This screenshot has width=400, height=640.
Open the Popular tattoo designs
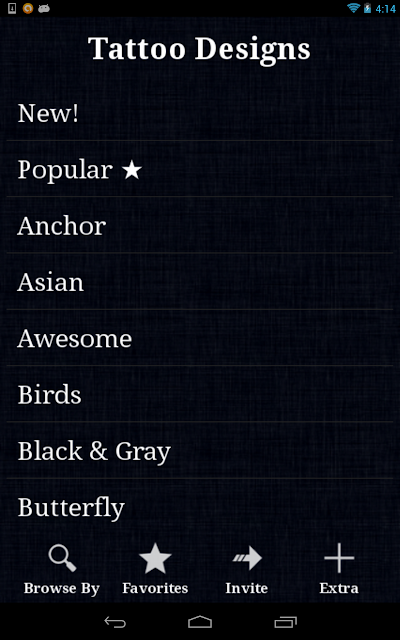200,169
